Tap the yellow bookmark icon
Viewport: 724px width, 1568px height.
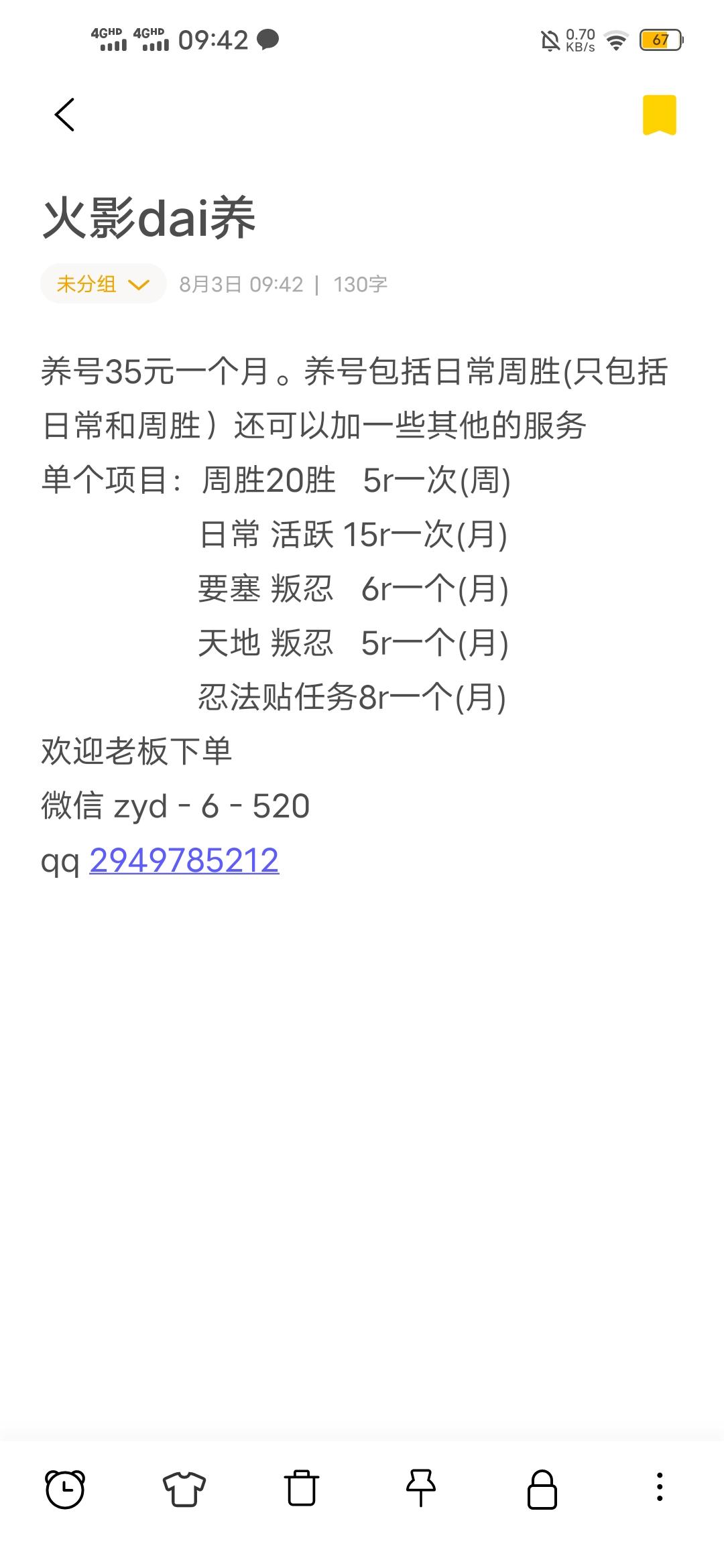pos(660,115)
